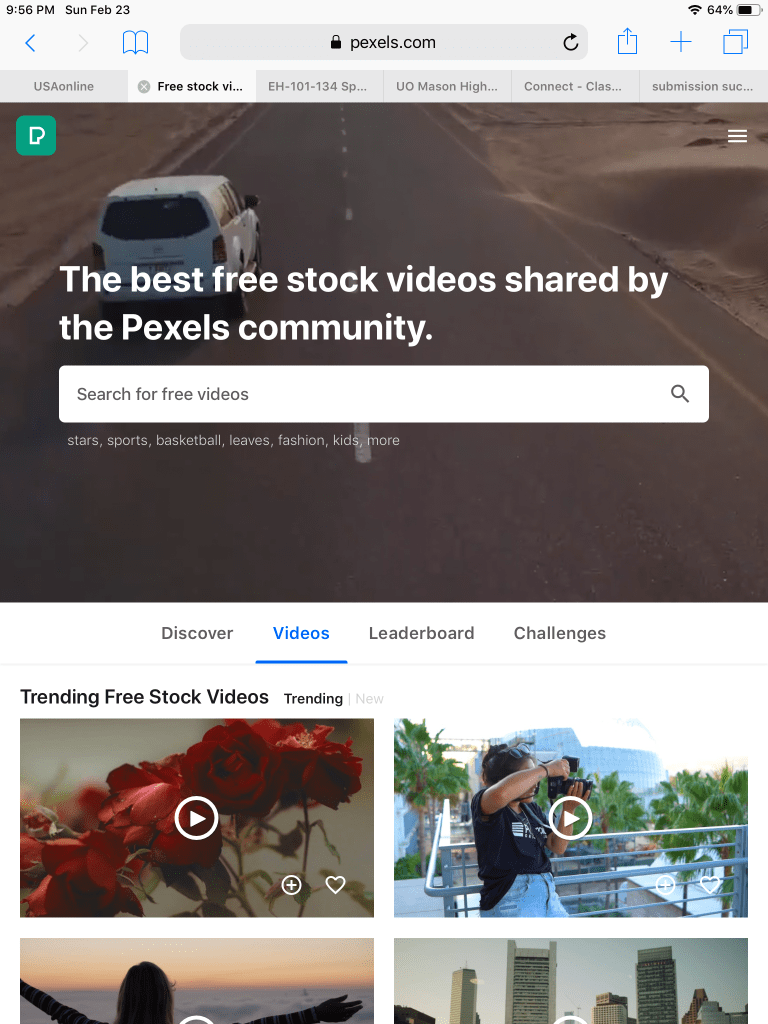The width and height of the screenshot is (768, 1024).
Task: Focus the Search for free videos field
Action: [x=360, y=394]
